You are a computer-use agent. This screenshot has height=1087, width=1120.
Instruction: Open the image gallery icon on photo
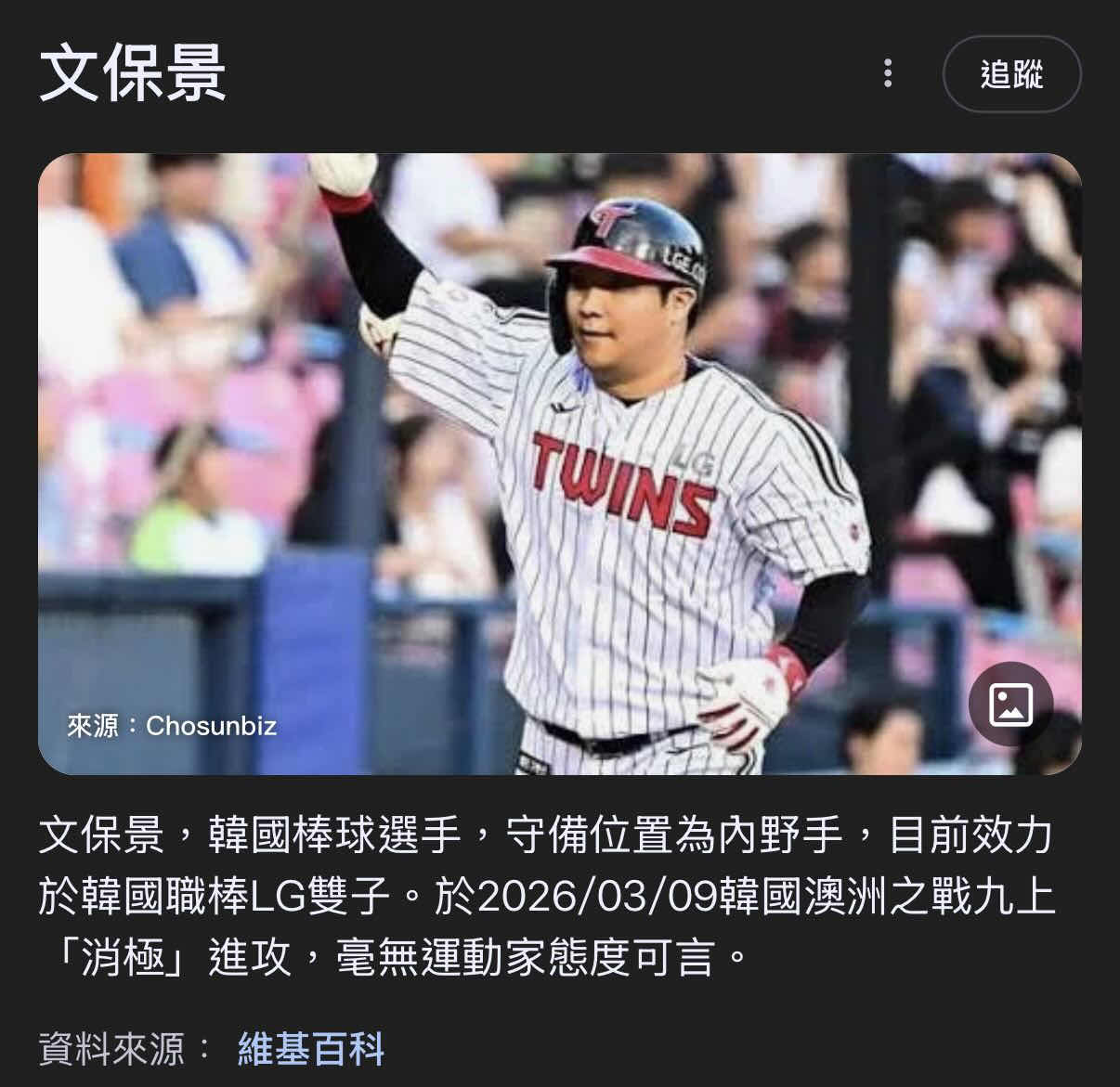click(x=1010, y=705)
